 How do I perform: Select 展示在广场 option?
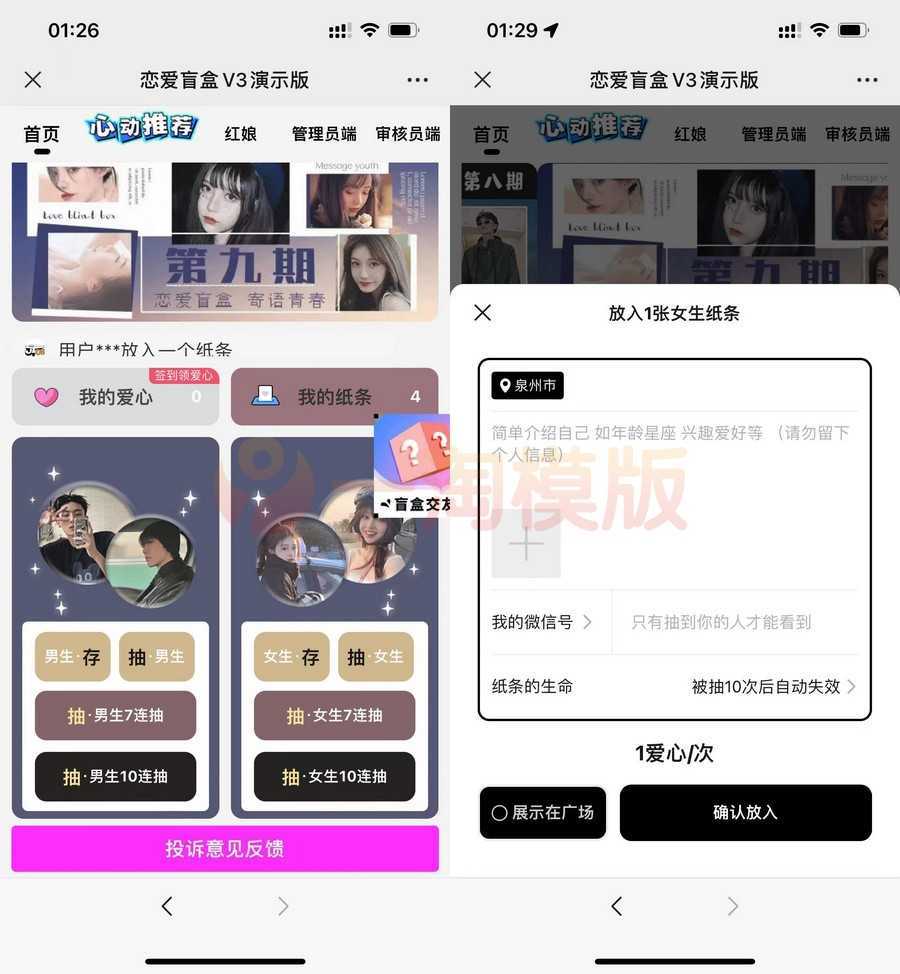(x=543, y=813)
